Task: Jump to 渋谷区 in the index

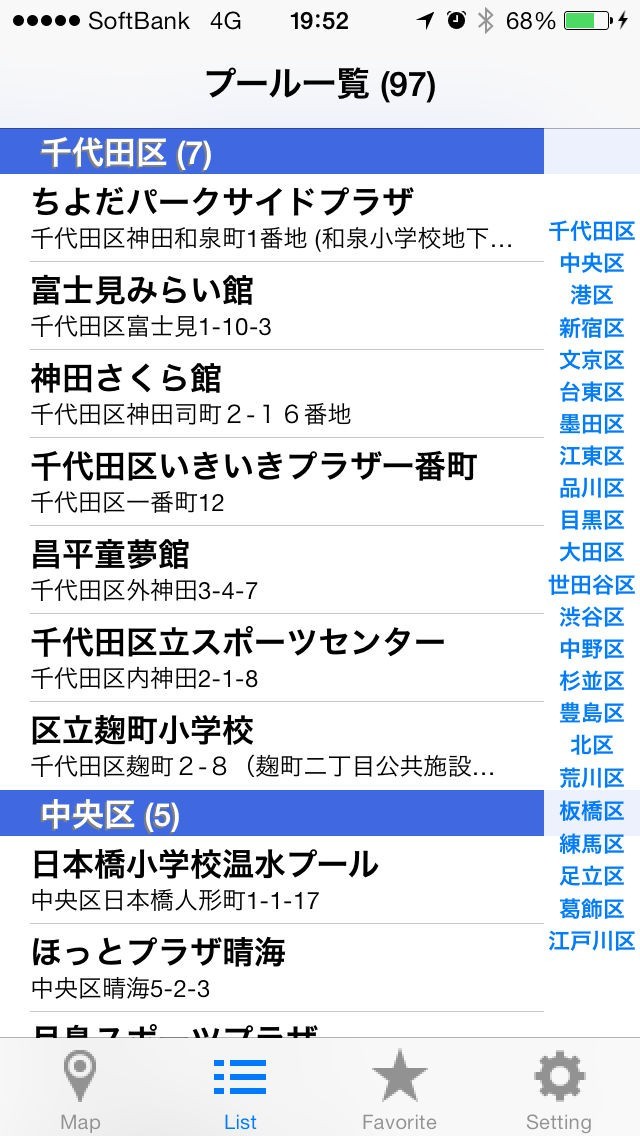Action: [x=592, y=616]
